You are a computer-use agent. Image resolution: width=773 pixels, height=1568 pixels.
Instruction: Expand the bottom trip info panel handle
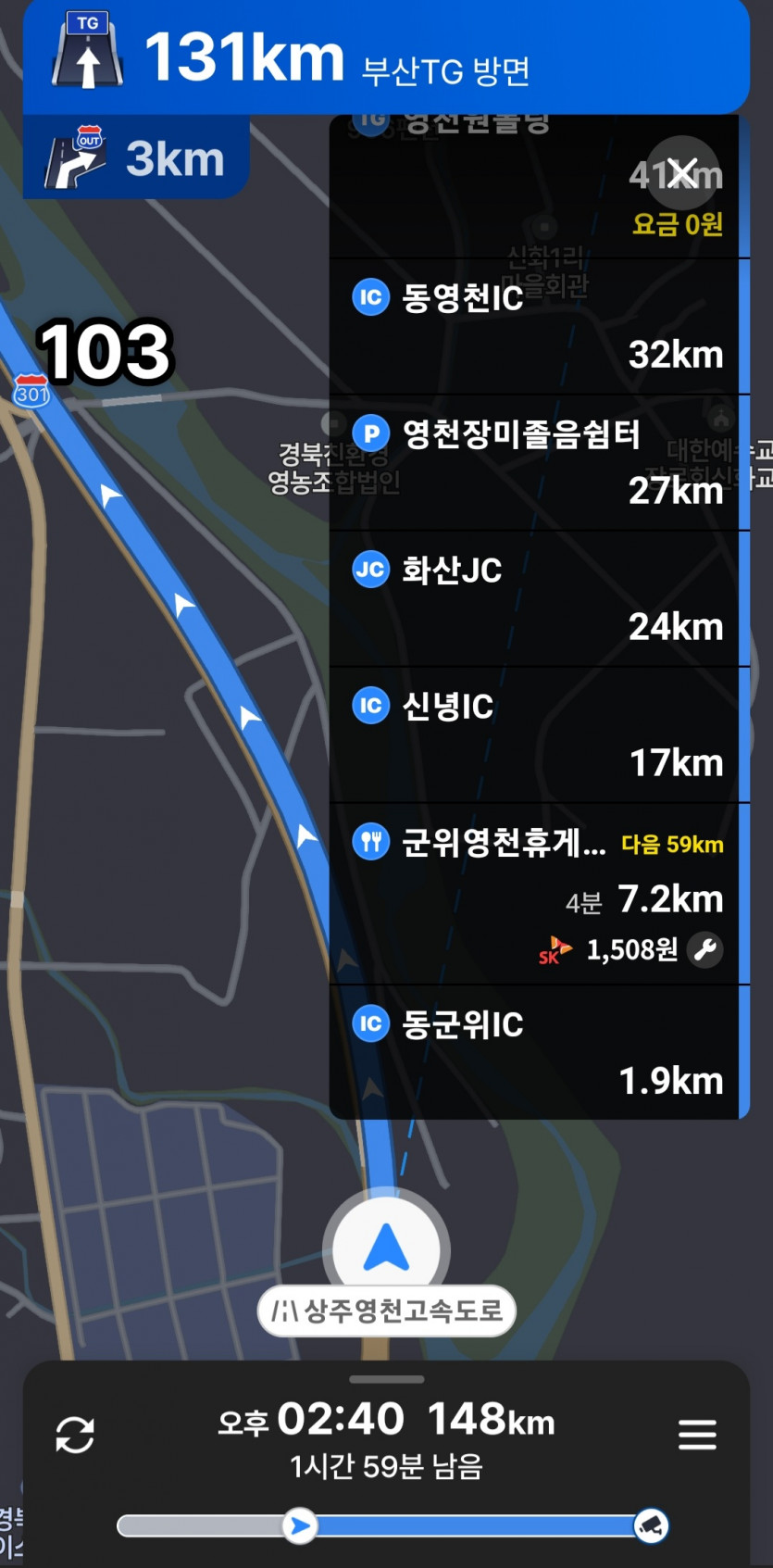click(x=386, y=1379)
